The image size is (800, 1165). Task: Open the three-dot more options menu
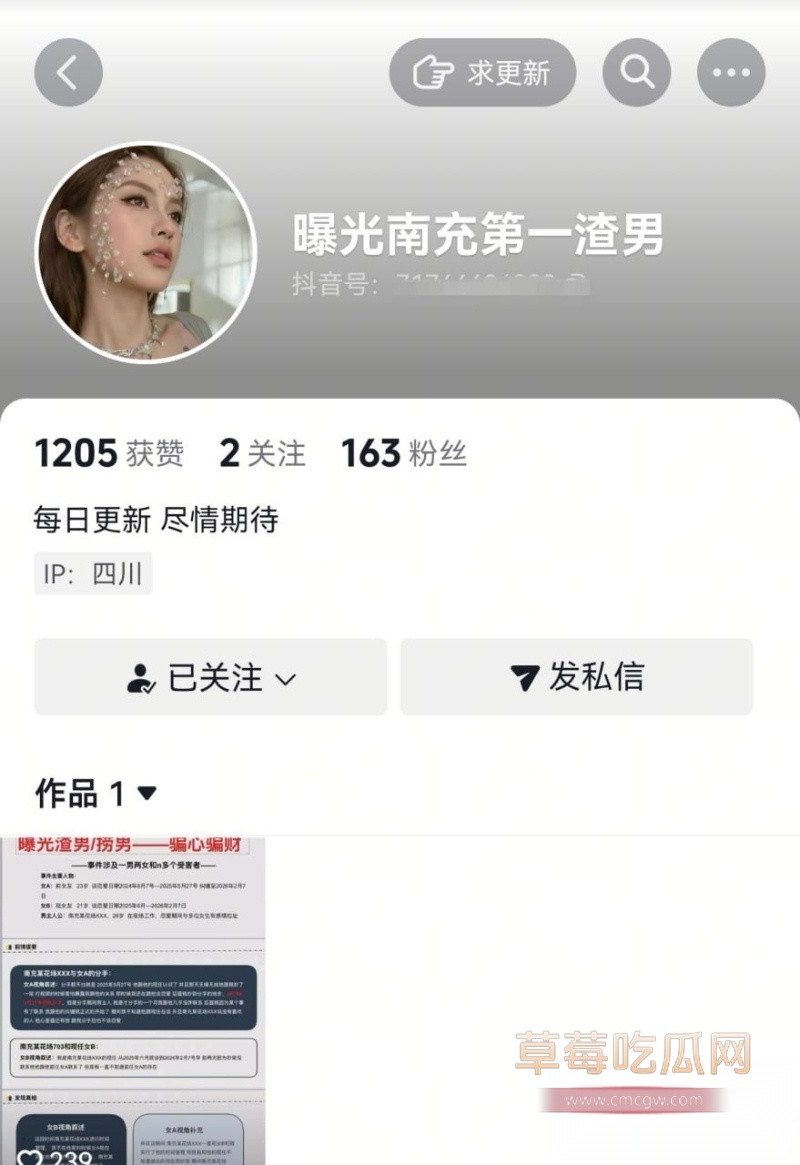(732, 71)
